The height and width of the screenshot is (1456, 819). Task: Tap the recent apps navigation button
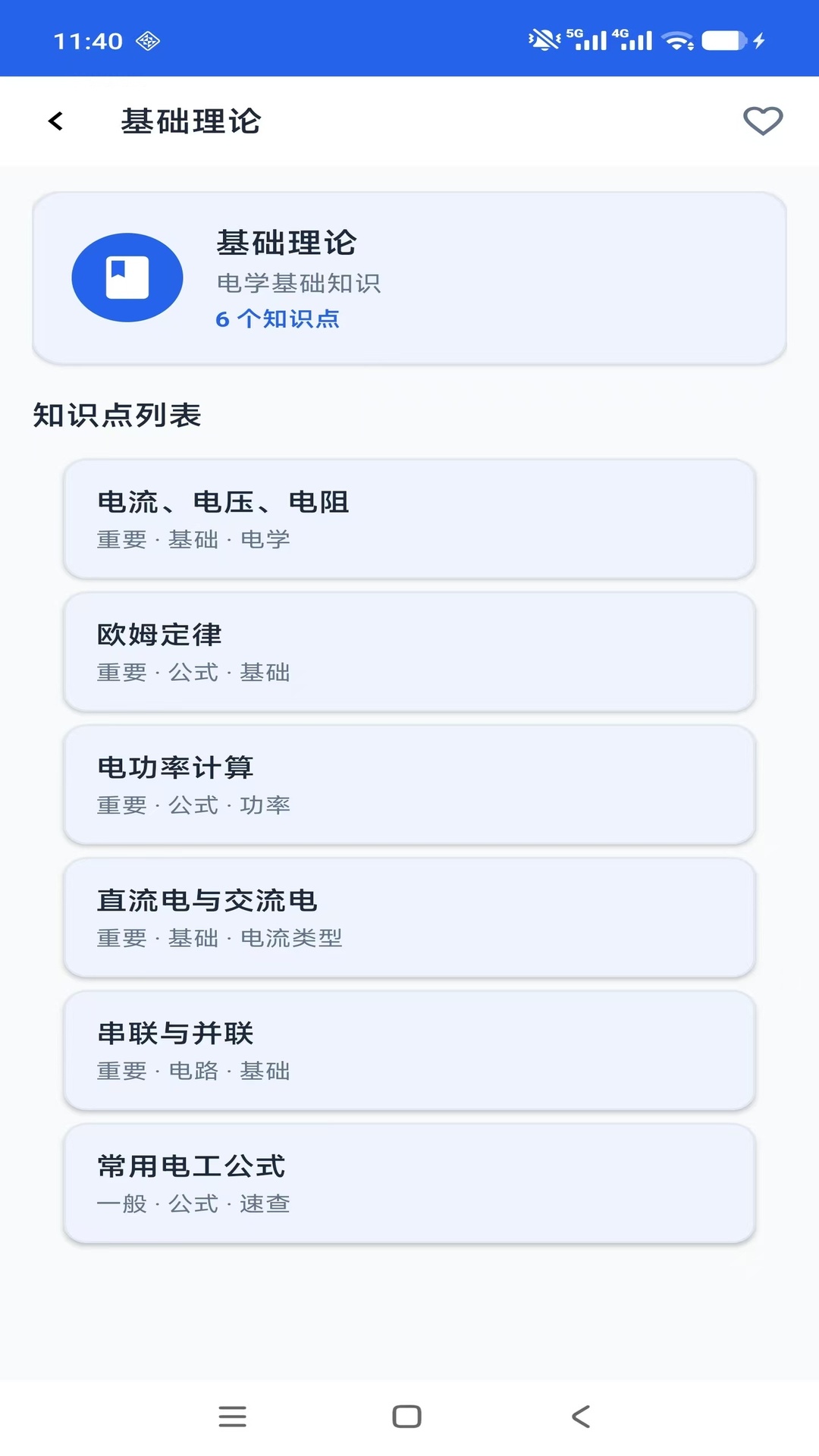tap(232, 1415)
